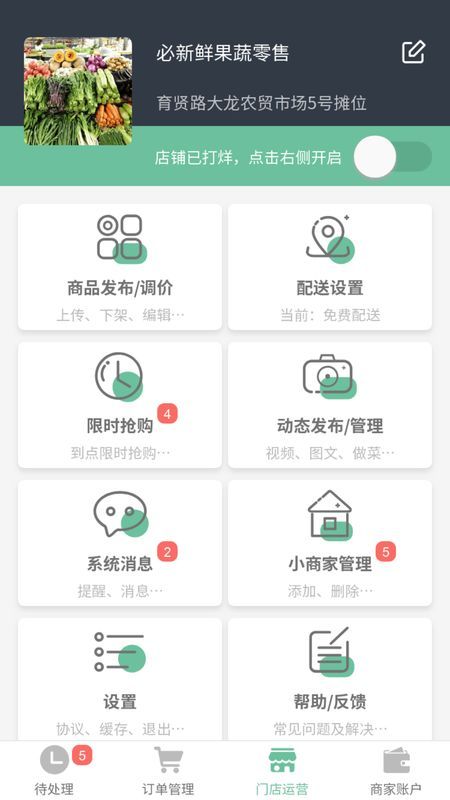Select the 门店运营 tab
The height and width of the screenshot is (800, 450).
[282, 770]
